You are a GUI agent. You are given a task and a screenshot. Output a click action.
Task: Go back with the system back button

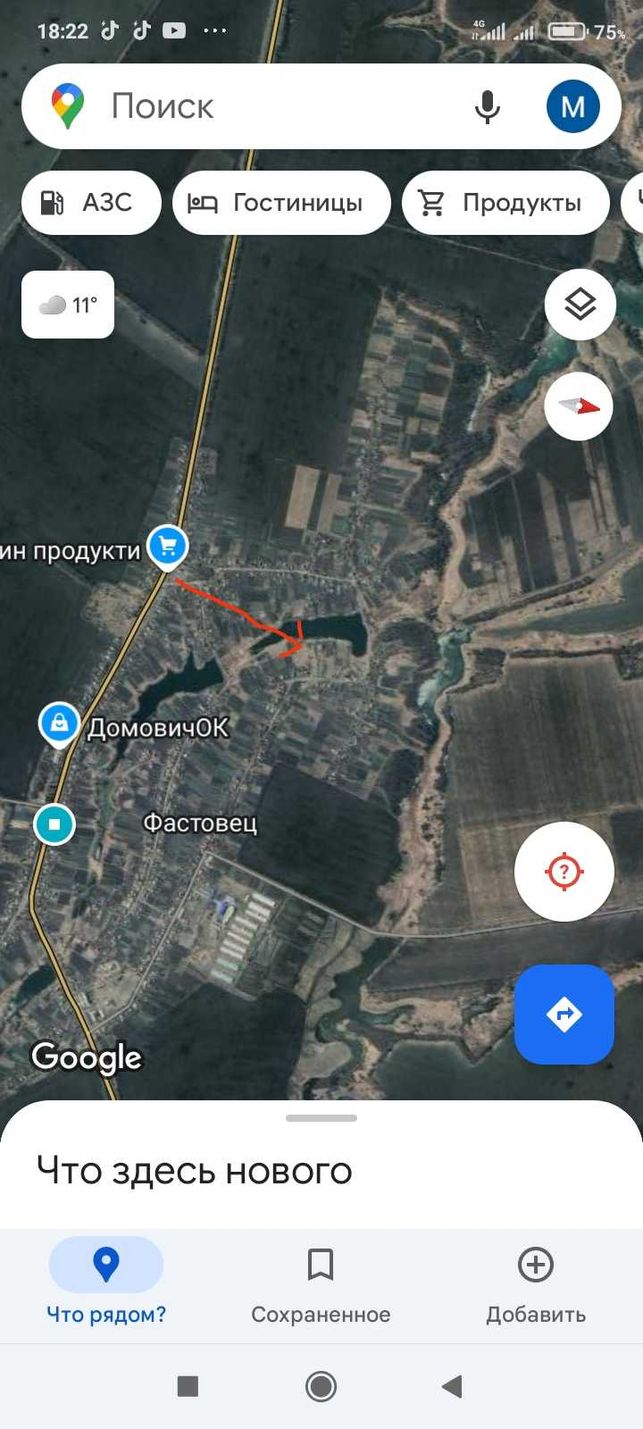click(x=452, y=1386)
